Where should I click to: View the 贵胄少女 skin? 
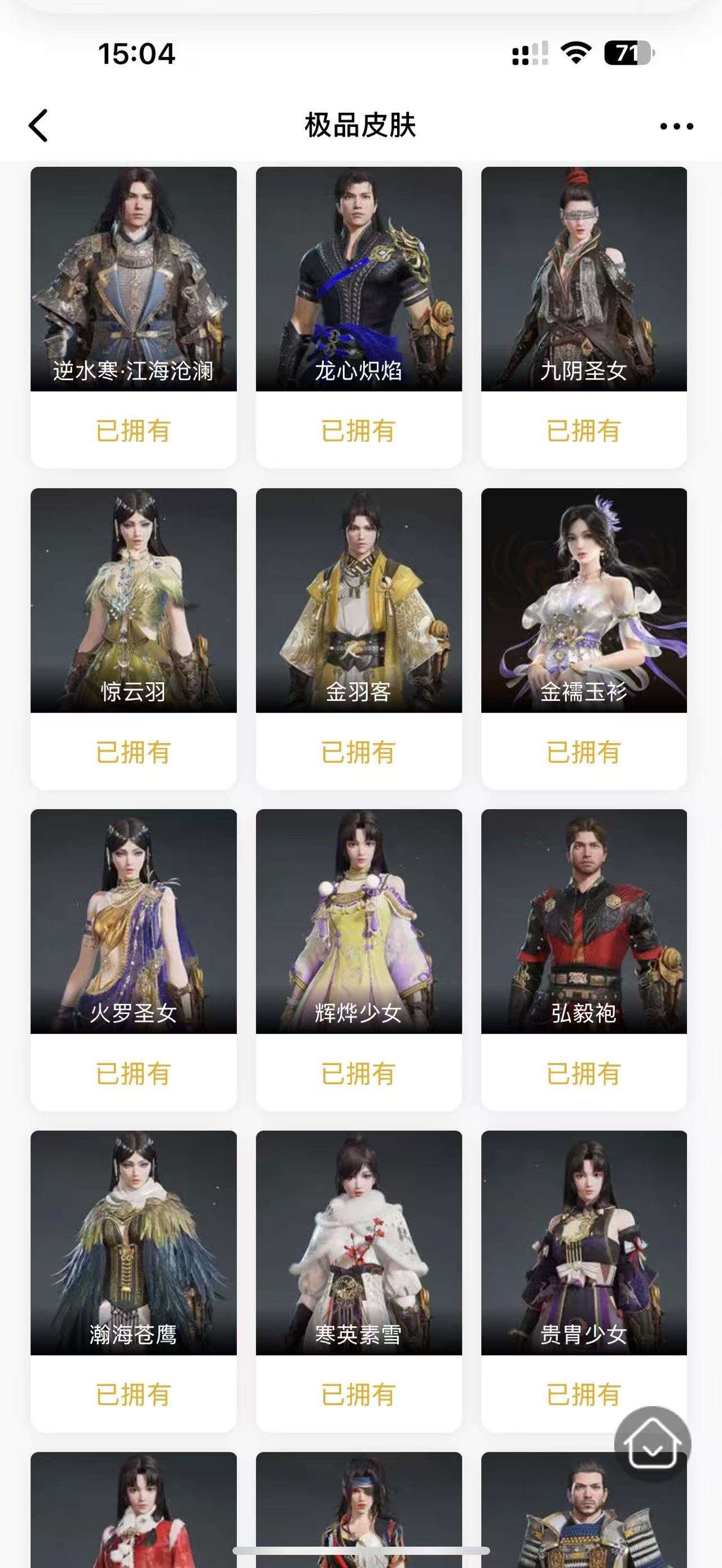tap(584, 1243)
